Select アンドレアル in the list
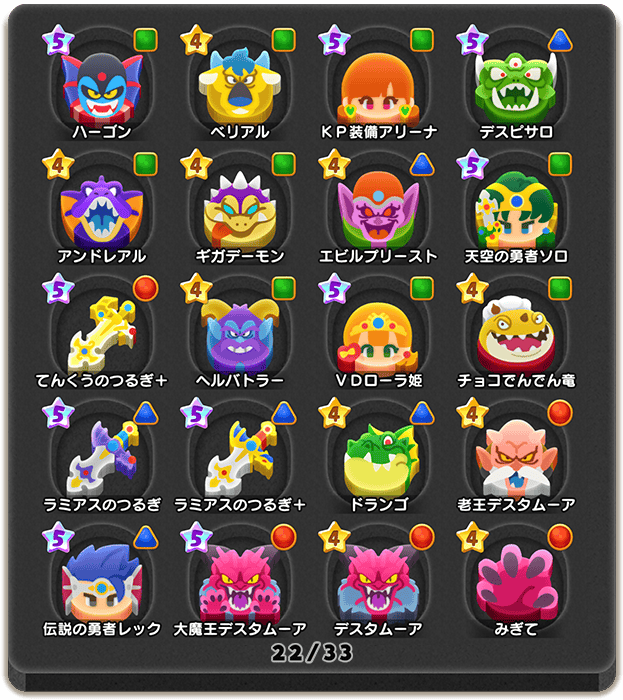 (x=102, y=210)
